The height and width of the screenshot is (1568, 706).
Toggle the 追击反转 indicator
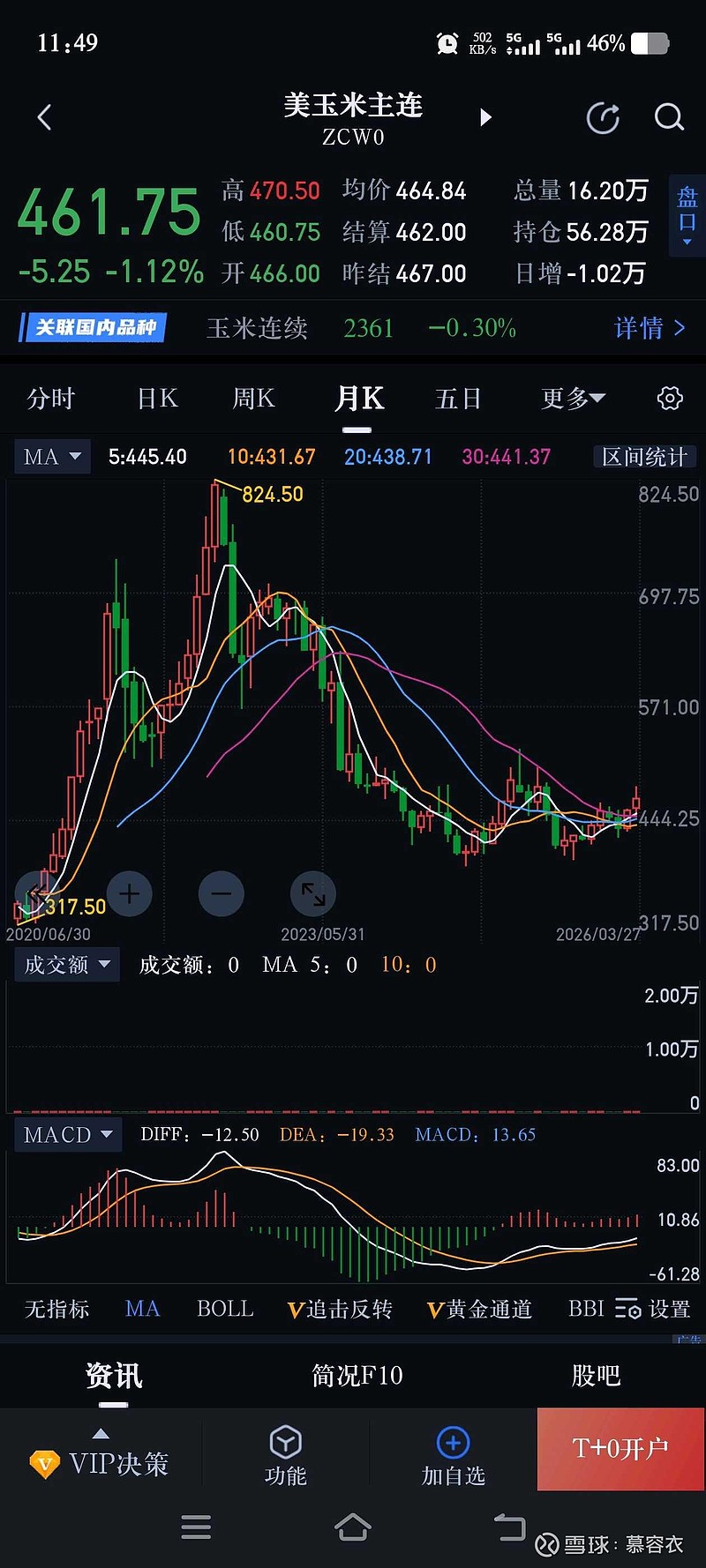pos(340,1310)
